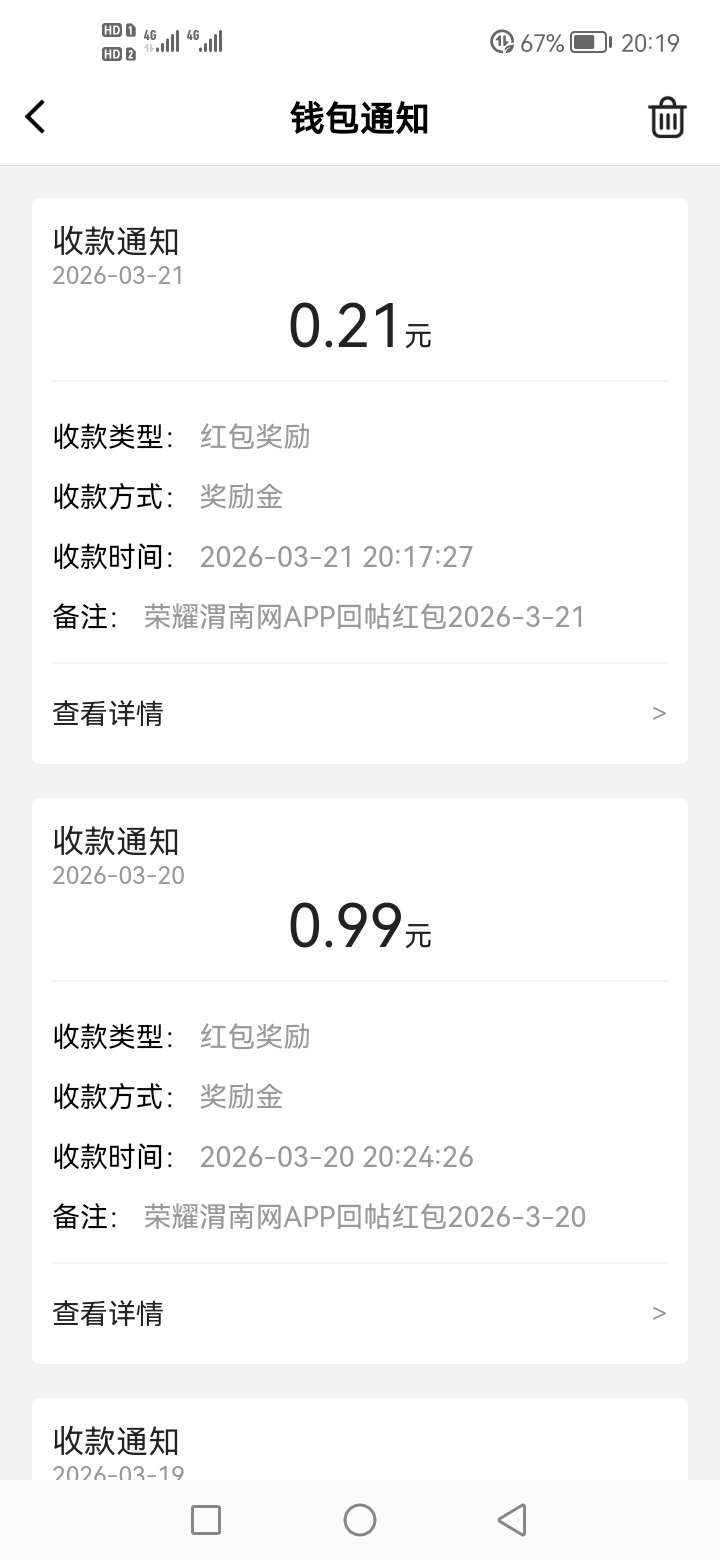Open recent apps from the navigation bar
Image resolution: width=720 pixels, height=1560 pixels.
206,1520
